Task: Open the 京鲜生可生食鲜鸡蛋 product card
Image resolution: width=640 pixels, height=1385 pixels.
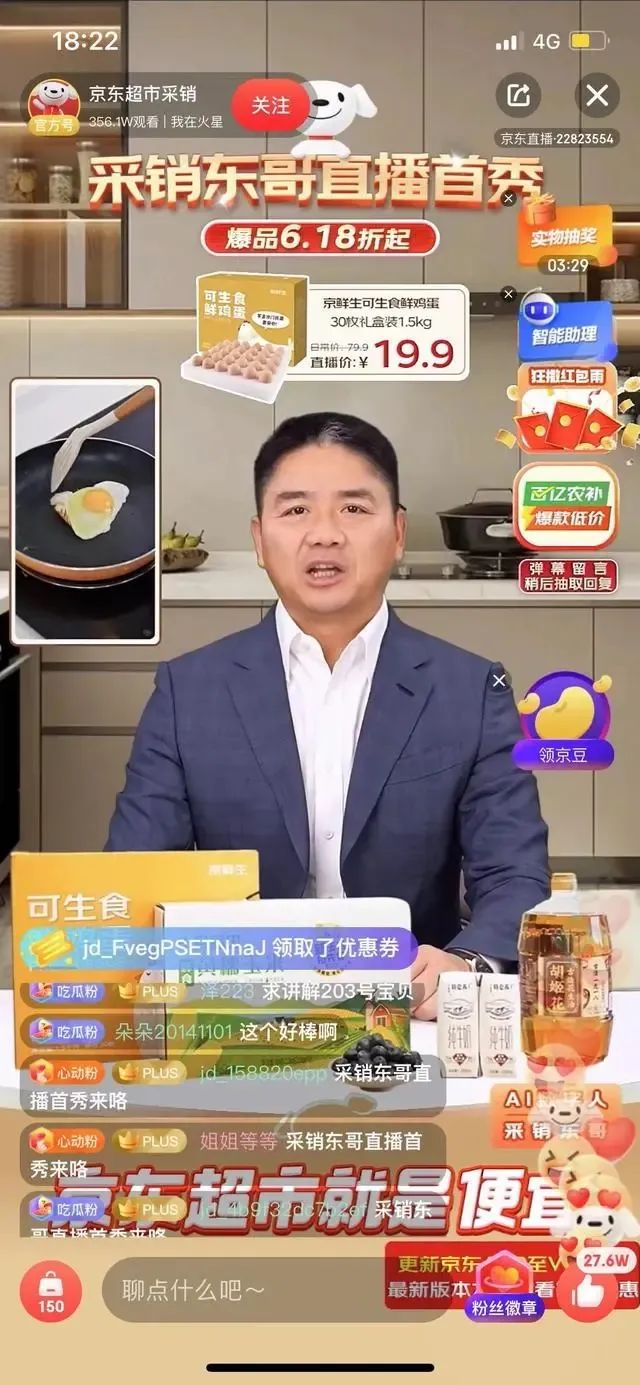Action: click(x=332, y=332)
